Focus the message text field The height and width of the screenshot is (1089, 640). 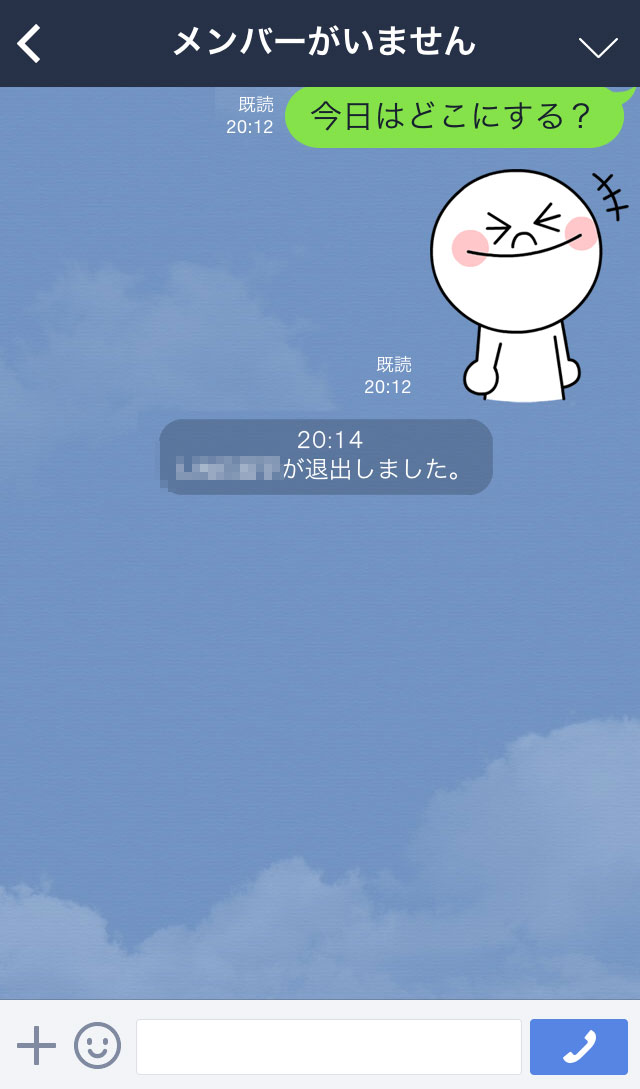328,1046
